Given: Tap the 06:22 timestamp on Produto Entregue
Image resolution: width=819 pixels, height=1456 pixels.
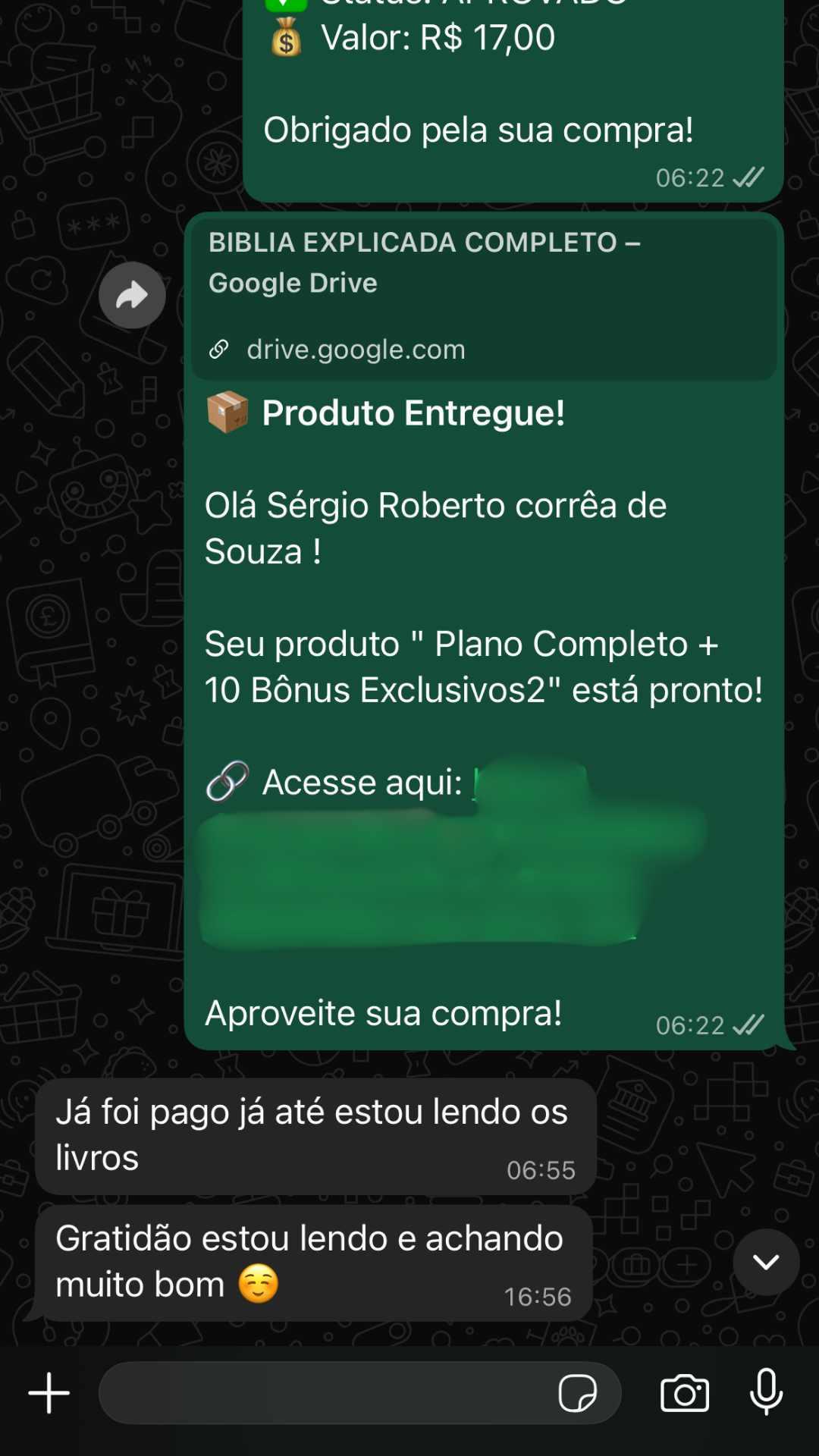Looking at the screenshot, I should [x=692, y=1025].
